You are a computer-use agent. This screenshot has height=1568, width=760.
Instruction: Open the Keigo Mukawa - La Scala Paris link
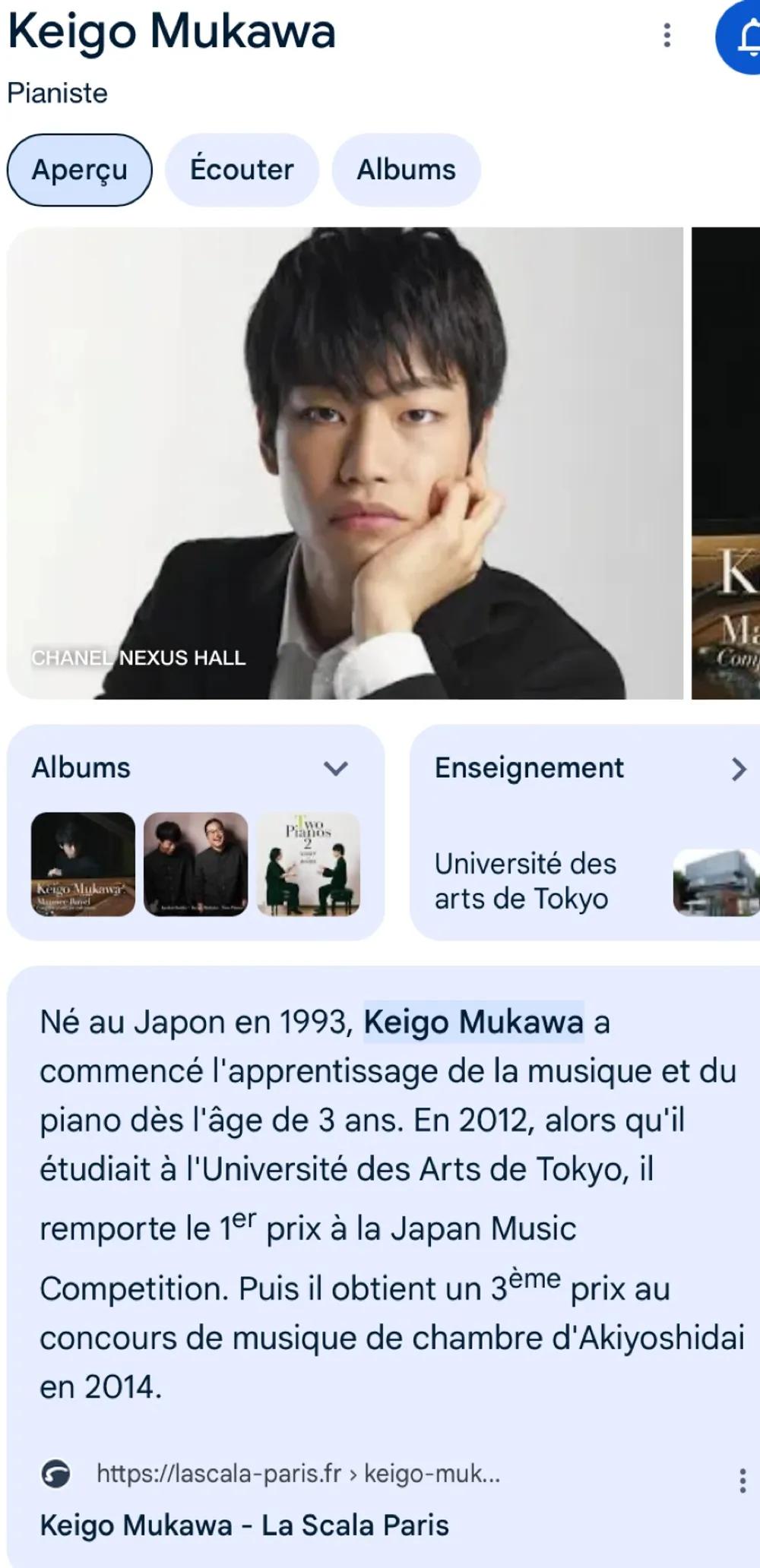pyautogui.click(x=244, y=1525)
